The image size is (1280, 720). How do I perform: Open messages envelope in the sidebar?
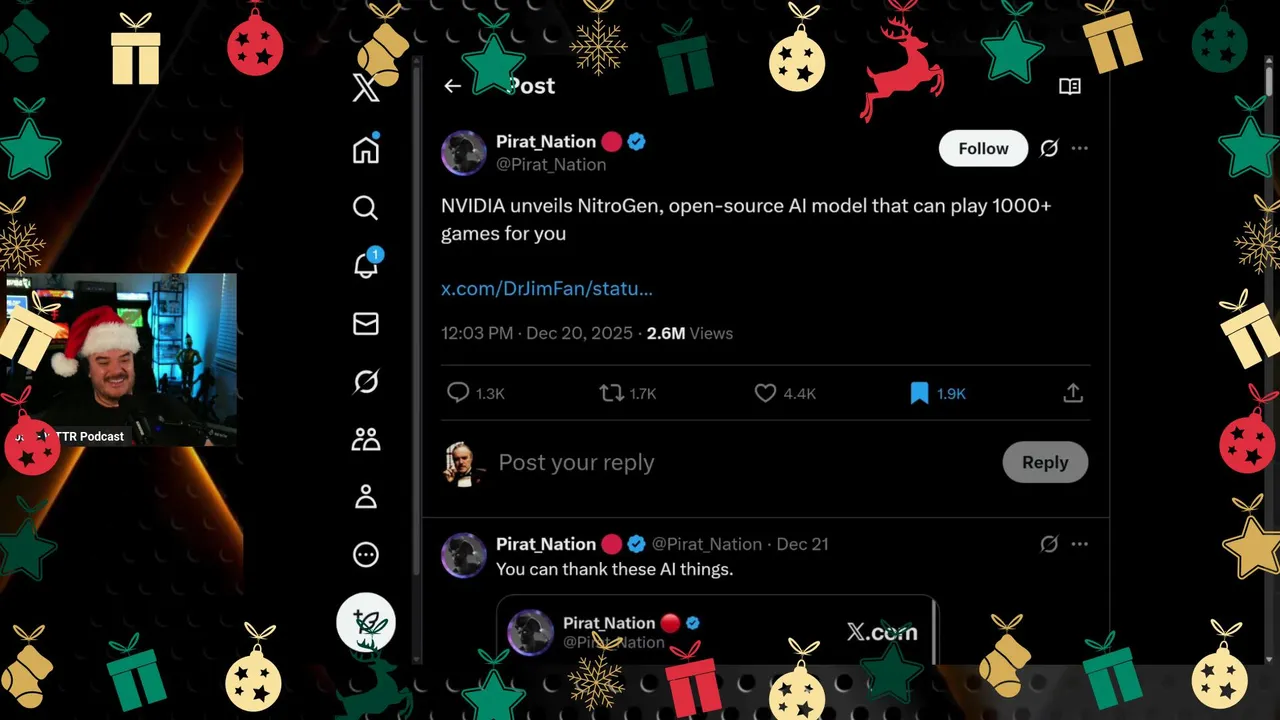[366, 324]
